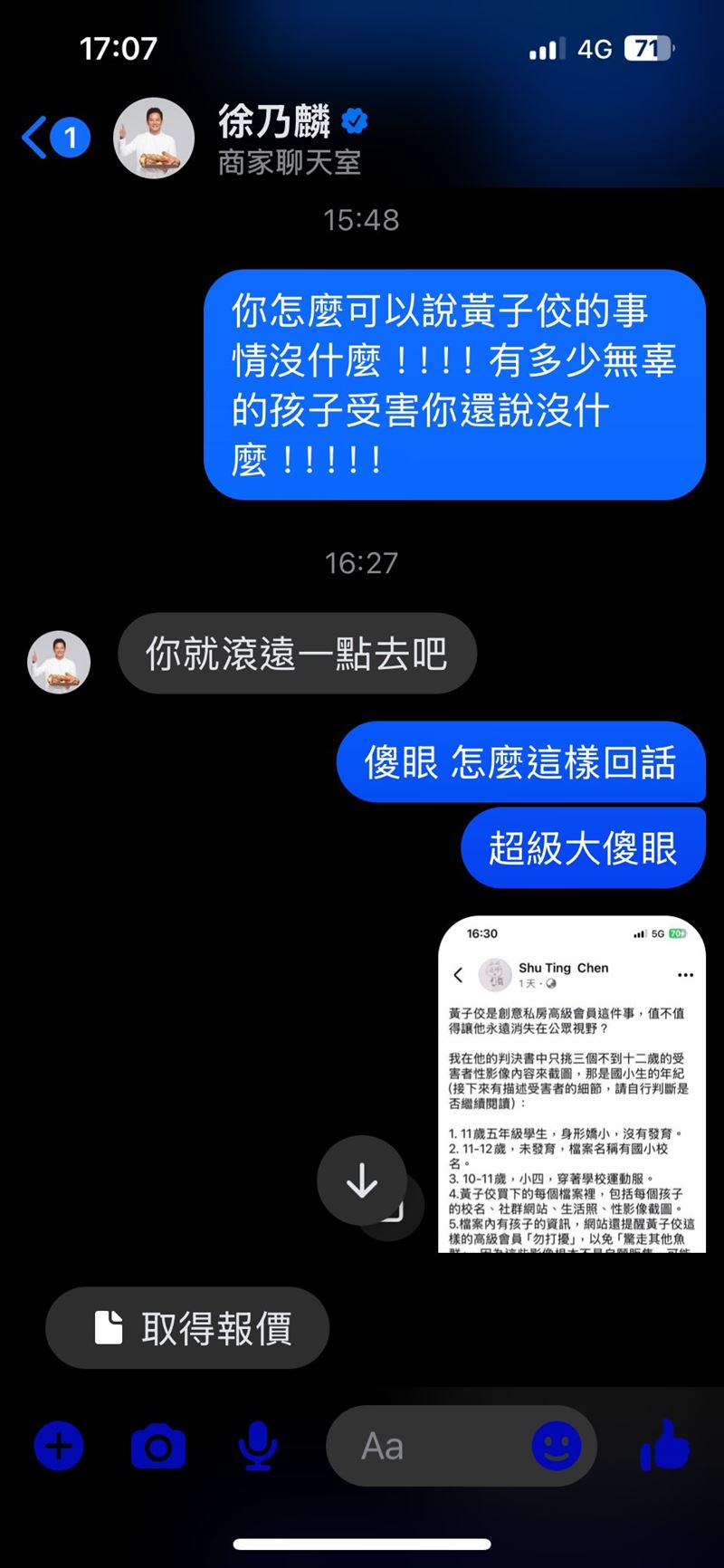Tap the file icon on the 取得報價 button
This screenshot has height=1568, width=724.
point(109,1326)
